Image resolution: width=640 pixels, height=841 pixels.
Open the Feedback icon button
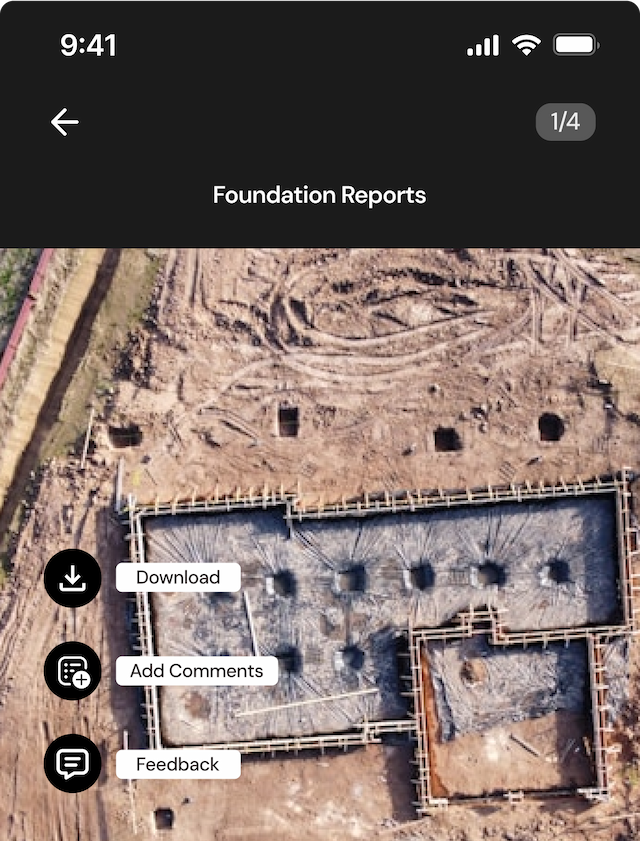point(72,764)
